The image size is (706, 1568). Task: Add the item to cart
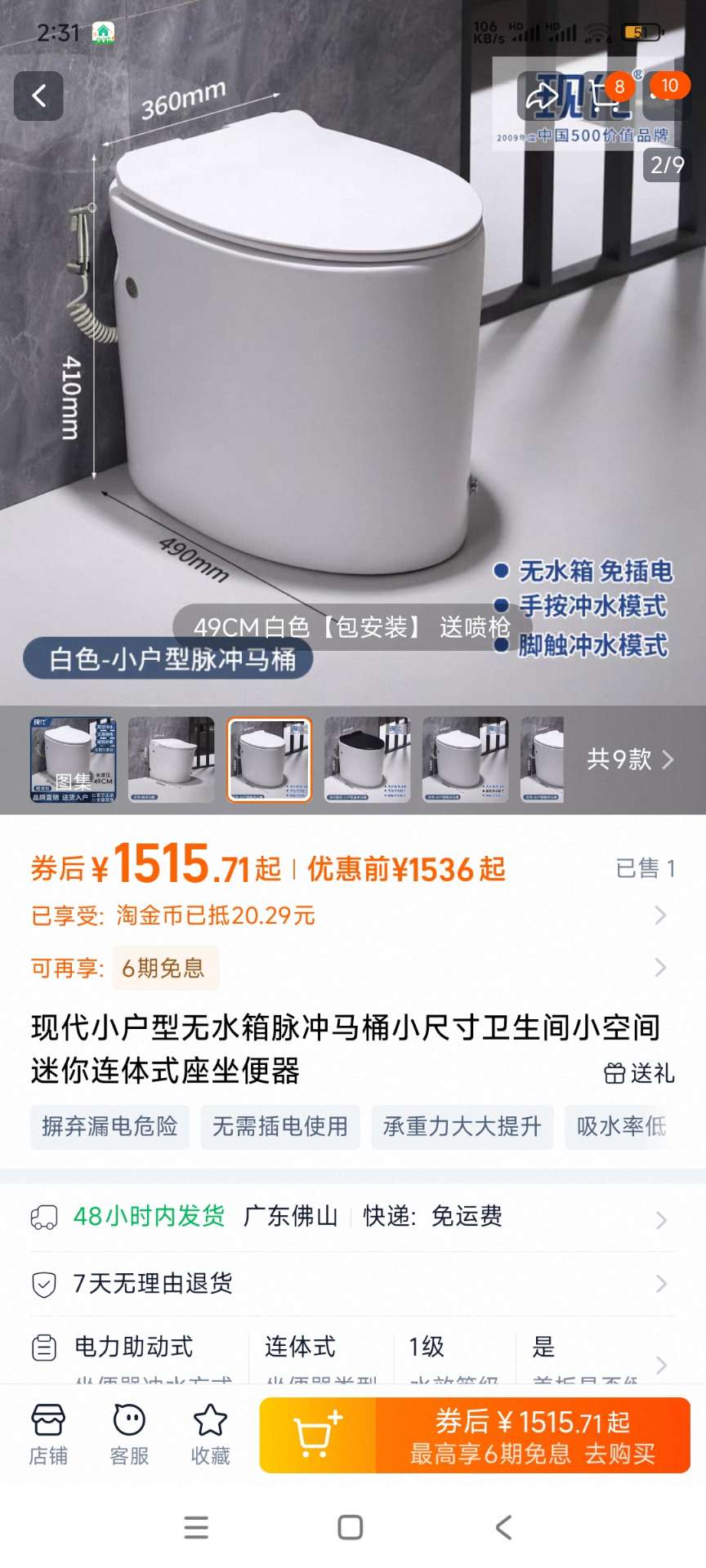(x=318, y=1435)
